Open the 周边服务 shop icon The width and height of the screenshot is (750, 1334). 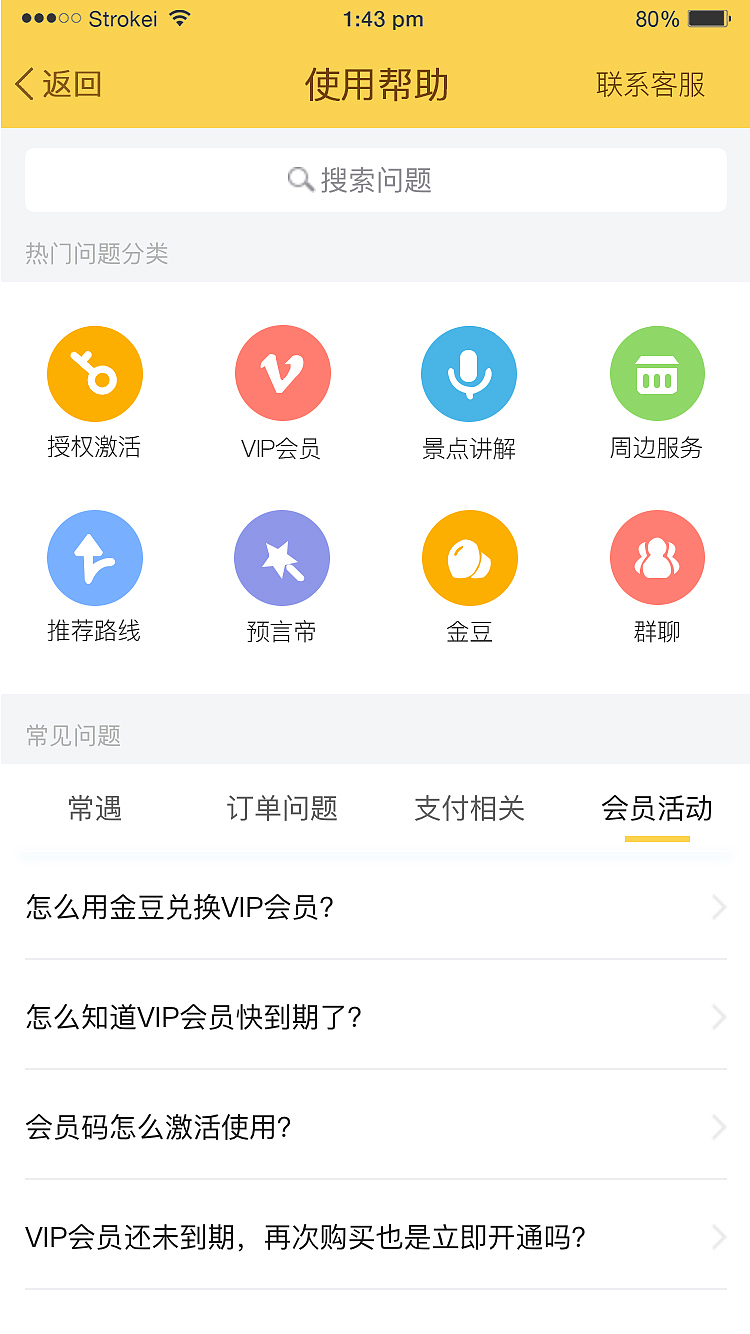(x=657, y=372)
